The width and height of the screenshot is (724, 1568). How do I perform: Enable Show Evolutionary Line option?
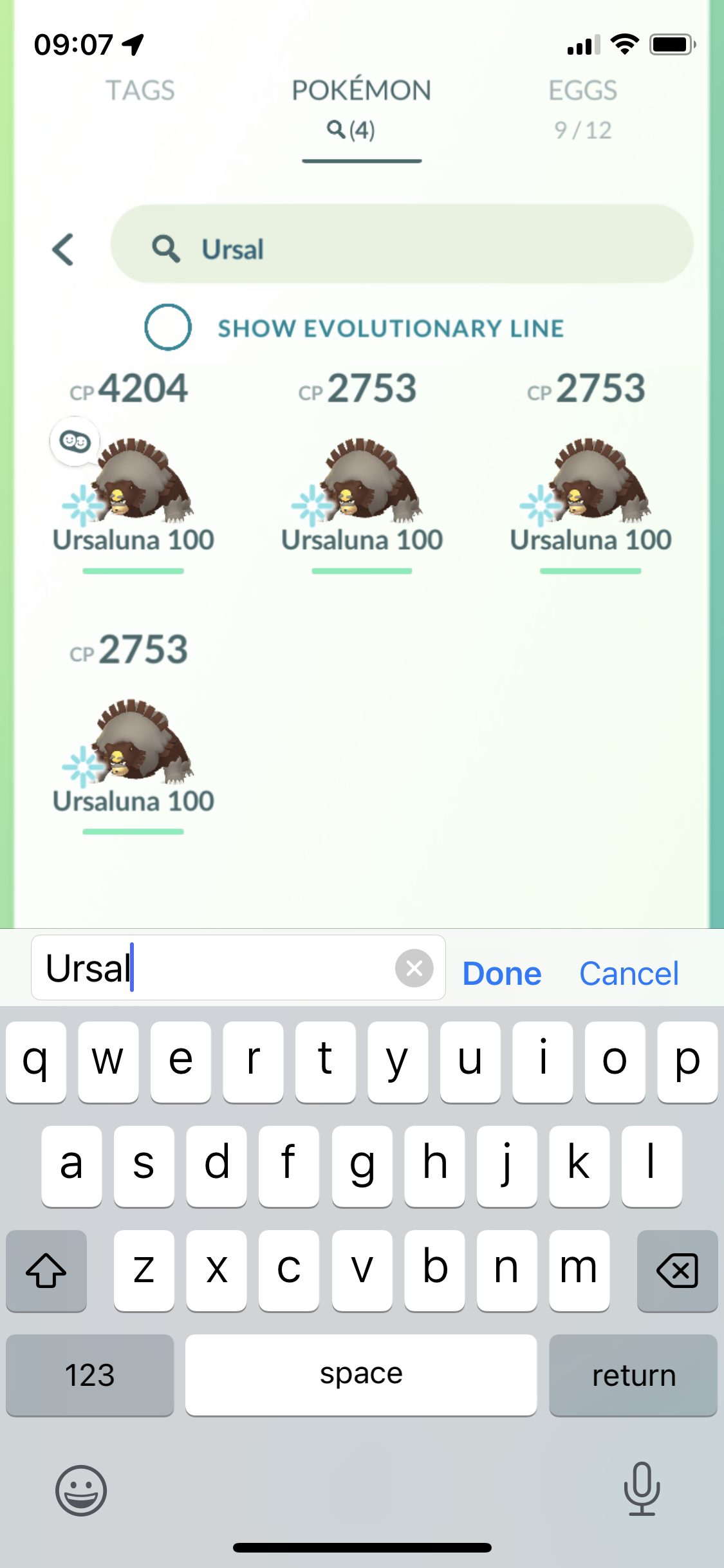coord(168,327)
